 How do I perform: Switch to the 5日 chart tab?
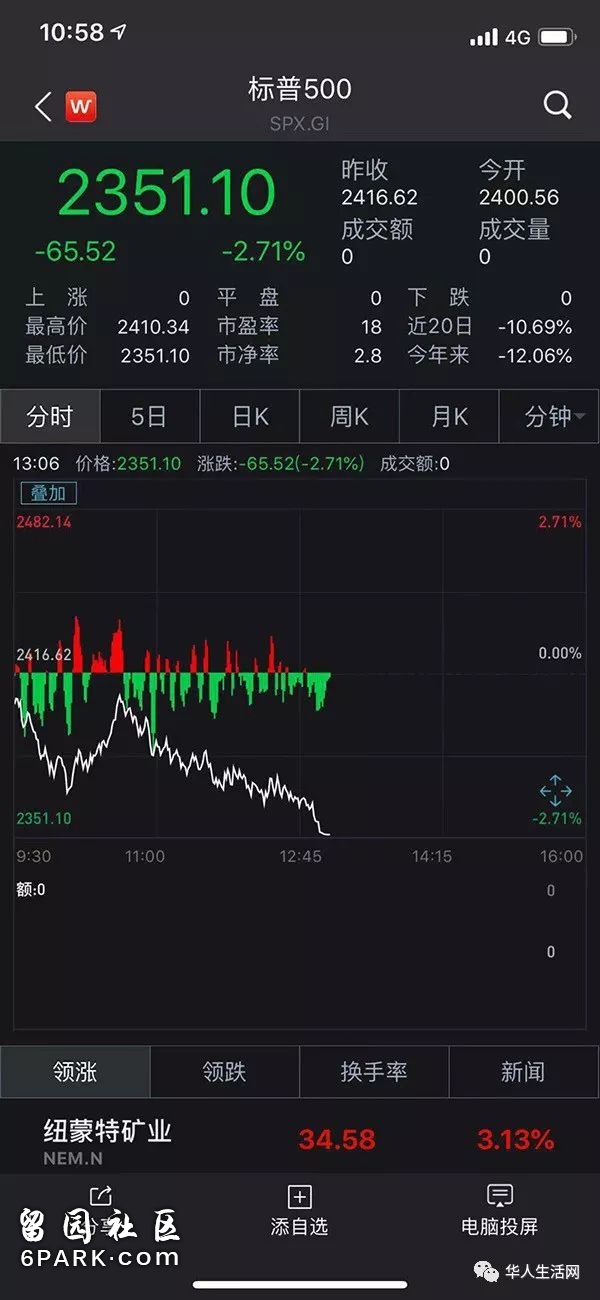[149, 417]
